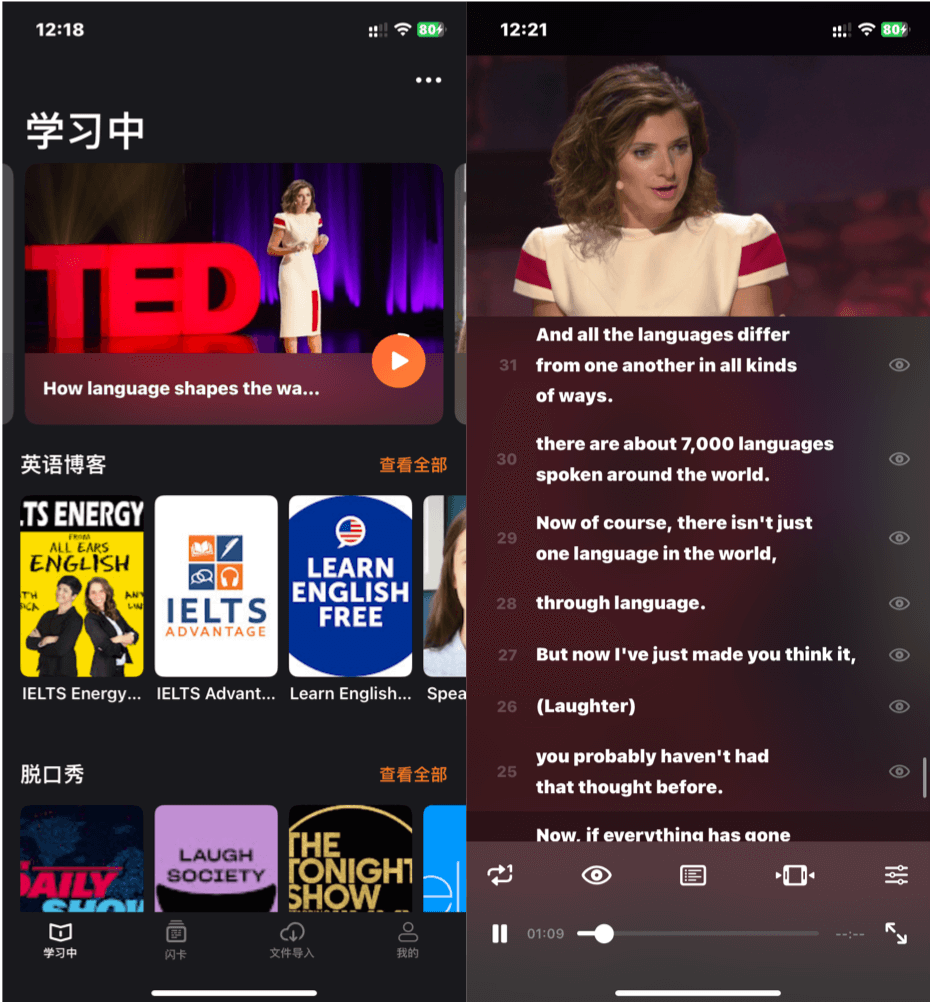The image size is (932, 1002).
Task: Pause the video playback
Action: [x=500, y=934]
